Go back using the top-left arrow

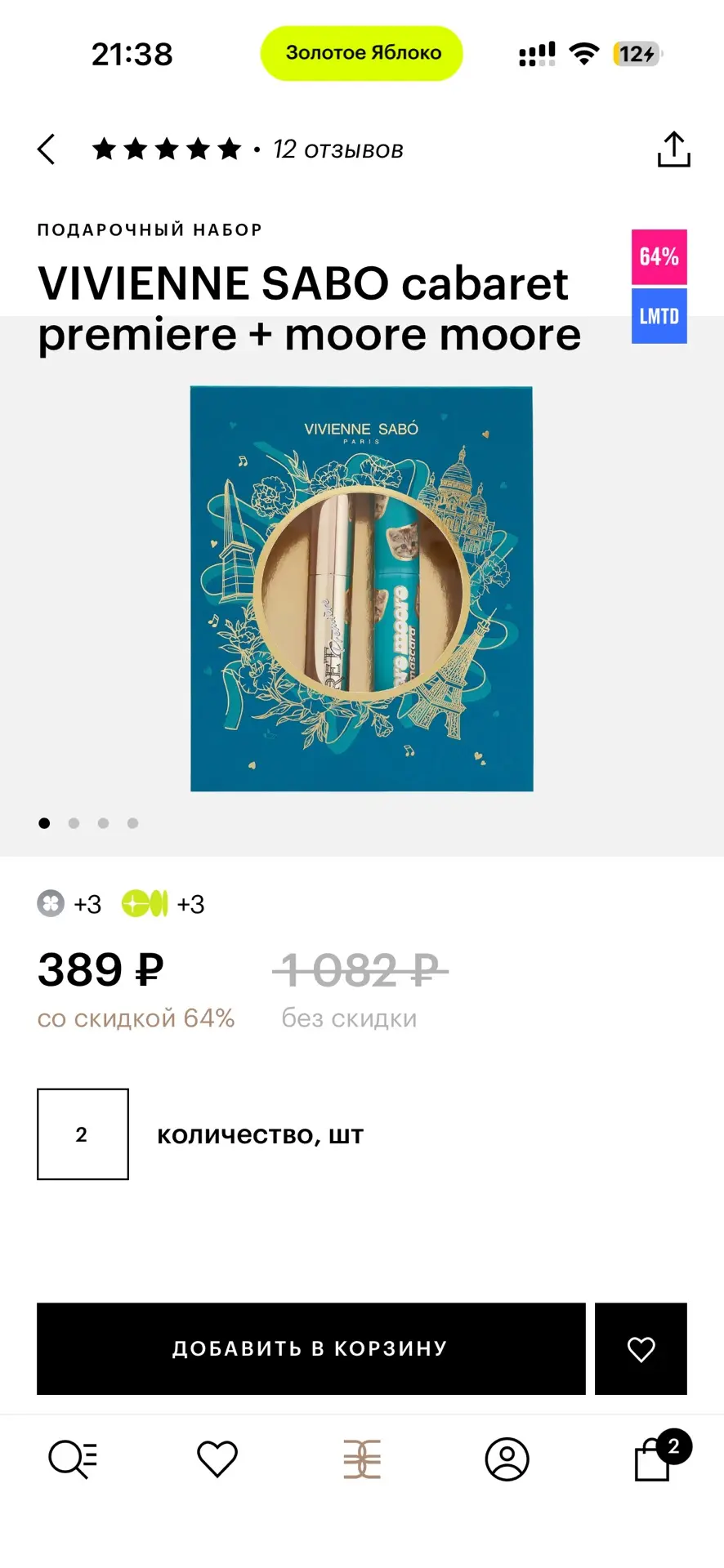pos(47,149)
